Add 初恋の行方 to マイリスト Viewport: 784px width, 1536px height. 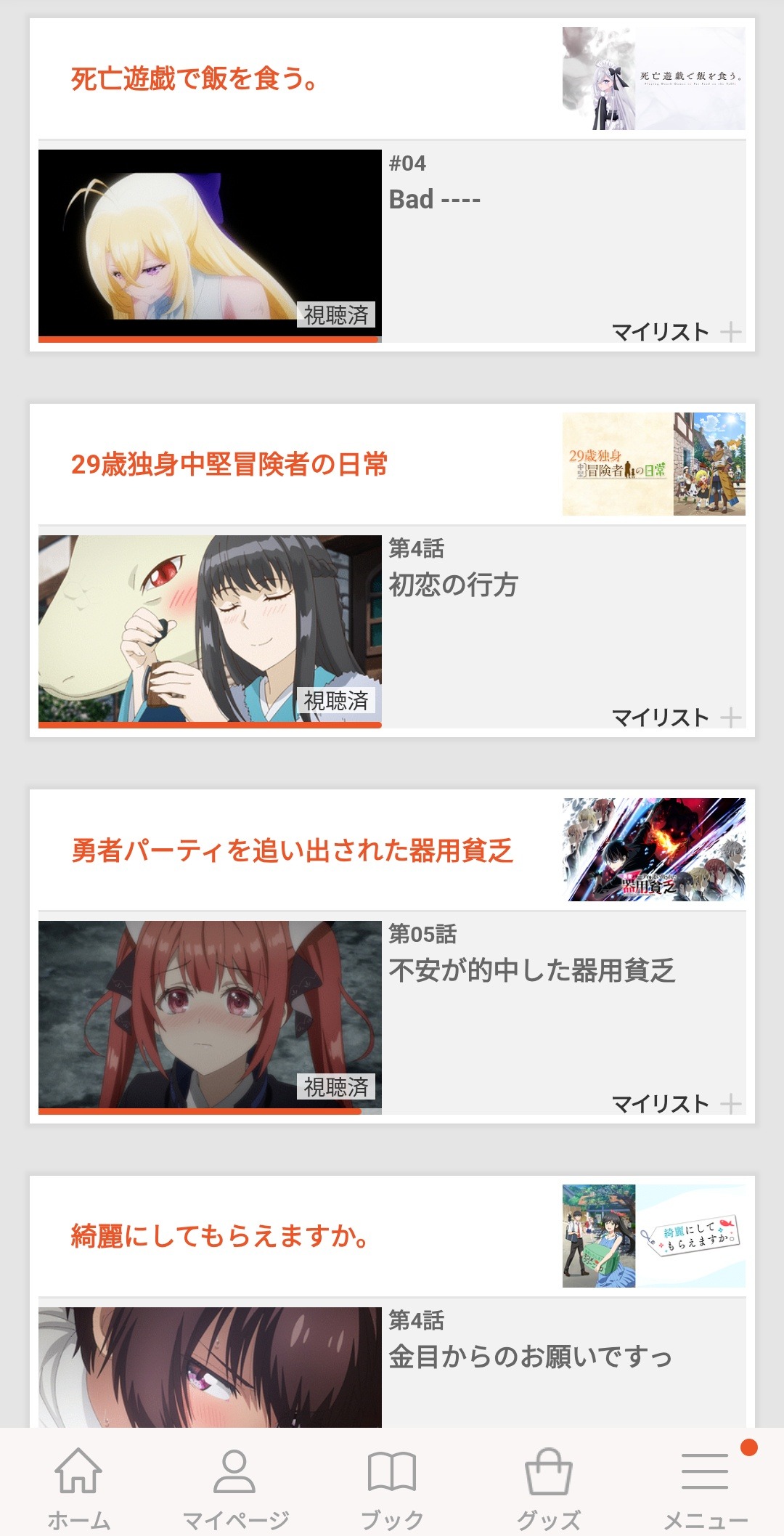coord(675,718)
